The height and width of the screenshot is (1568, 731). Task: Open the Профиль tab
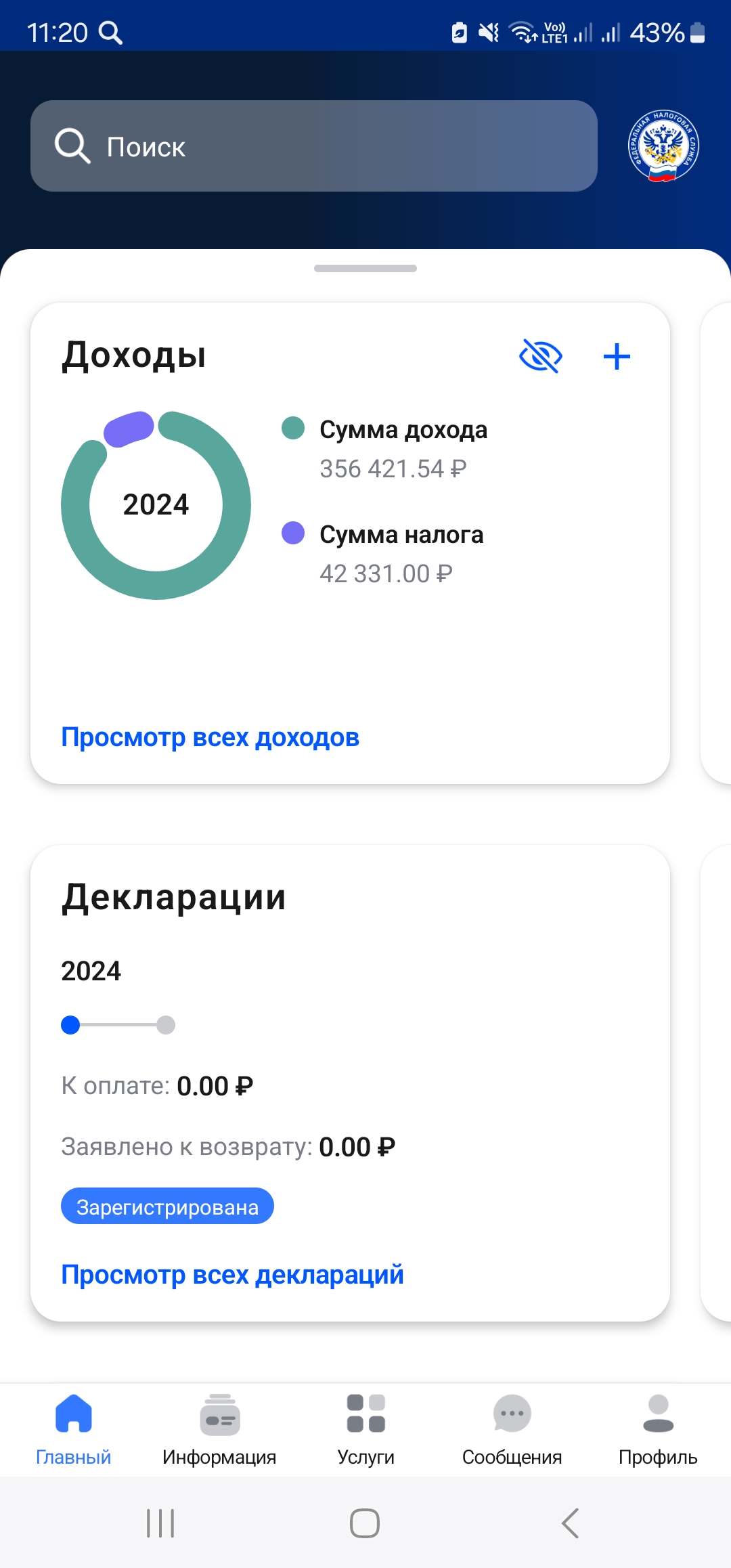(658, 1426)
